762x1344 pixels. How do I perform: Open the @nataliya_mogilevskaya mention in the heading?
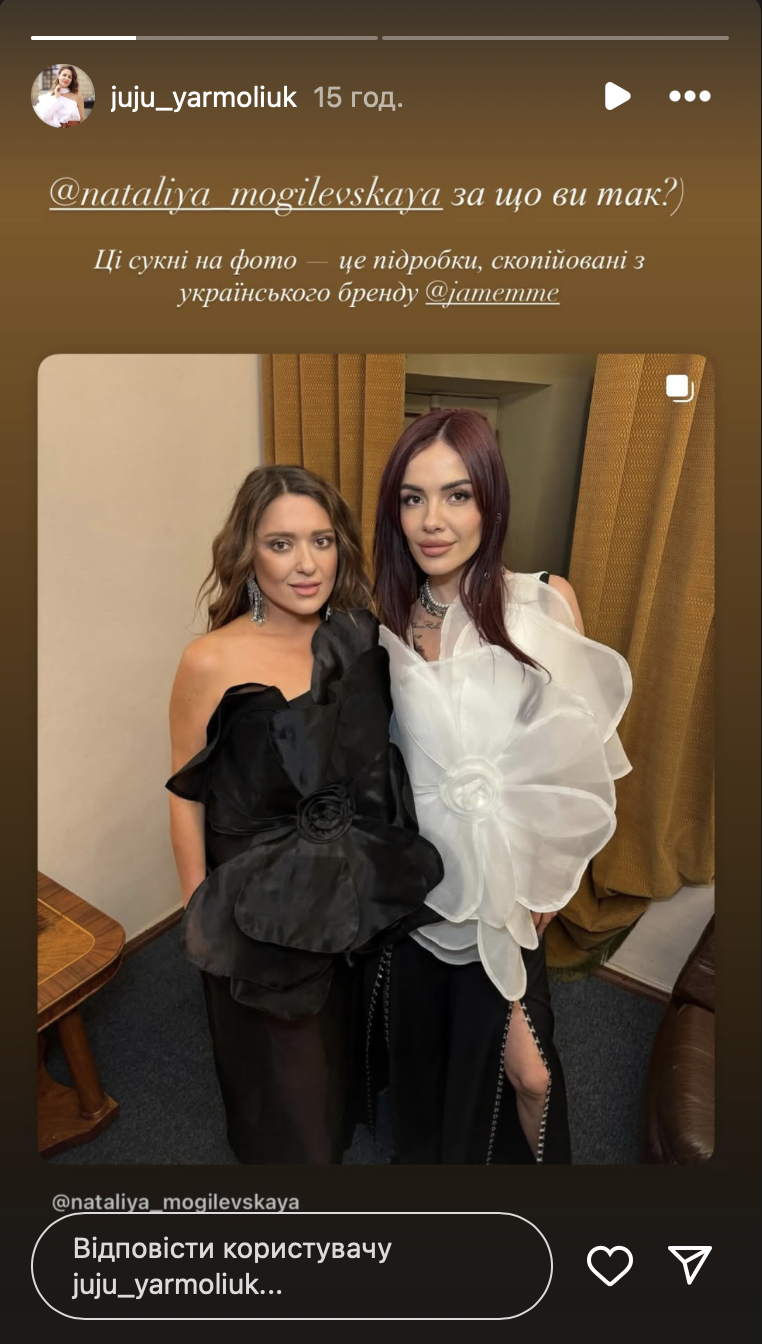(245, 194)
